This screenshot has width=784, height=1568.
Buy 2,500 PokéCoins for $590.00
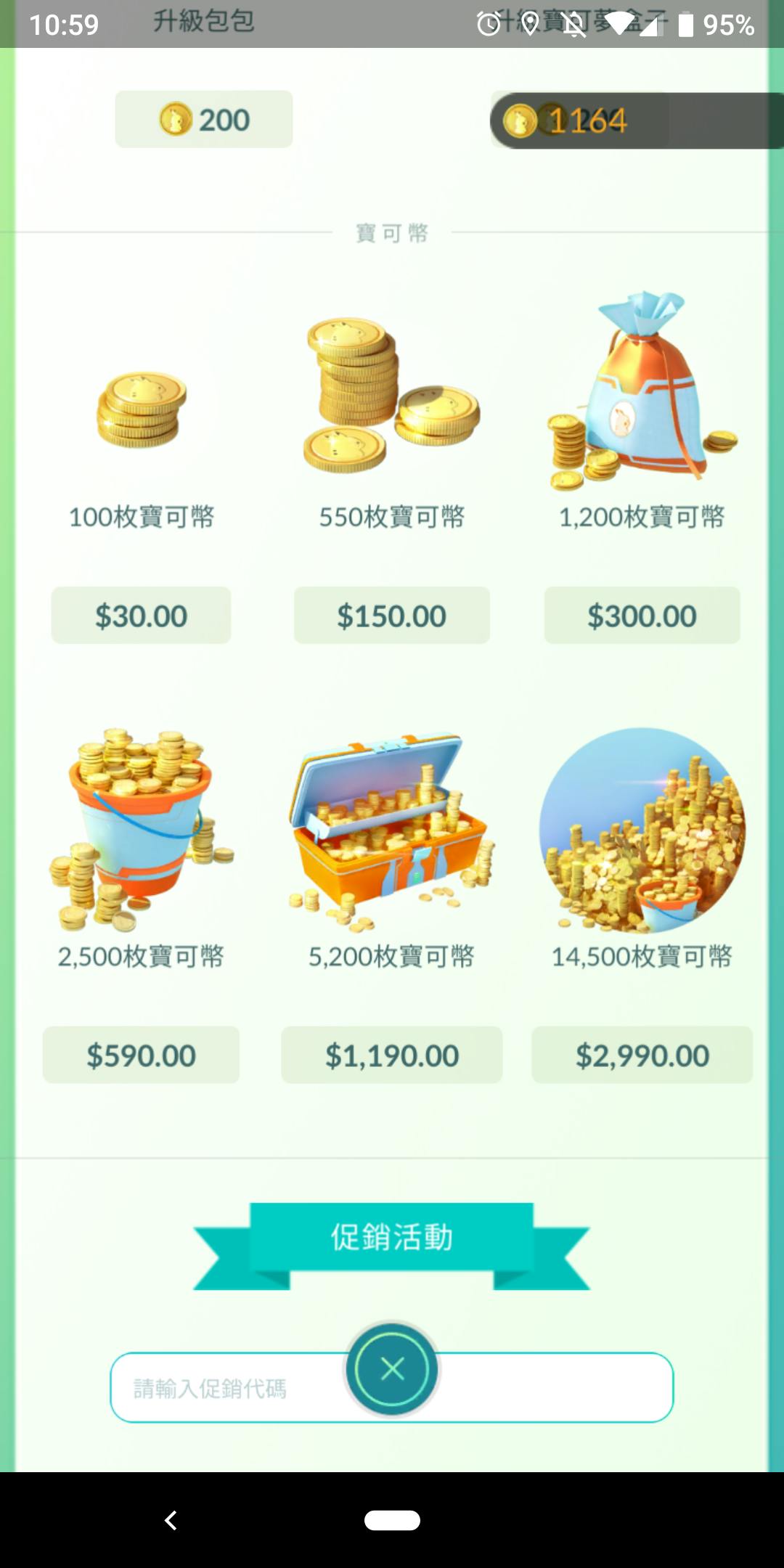tap(141, 1055)
